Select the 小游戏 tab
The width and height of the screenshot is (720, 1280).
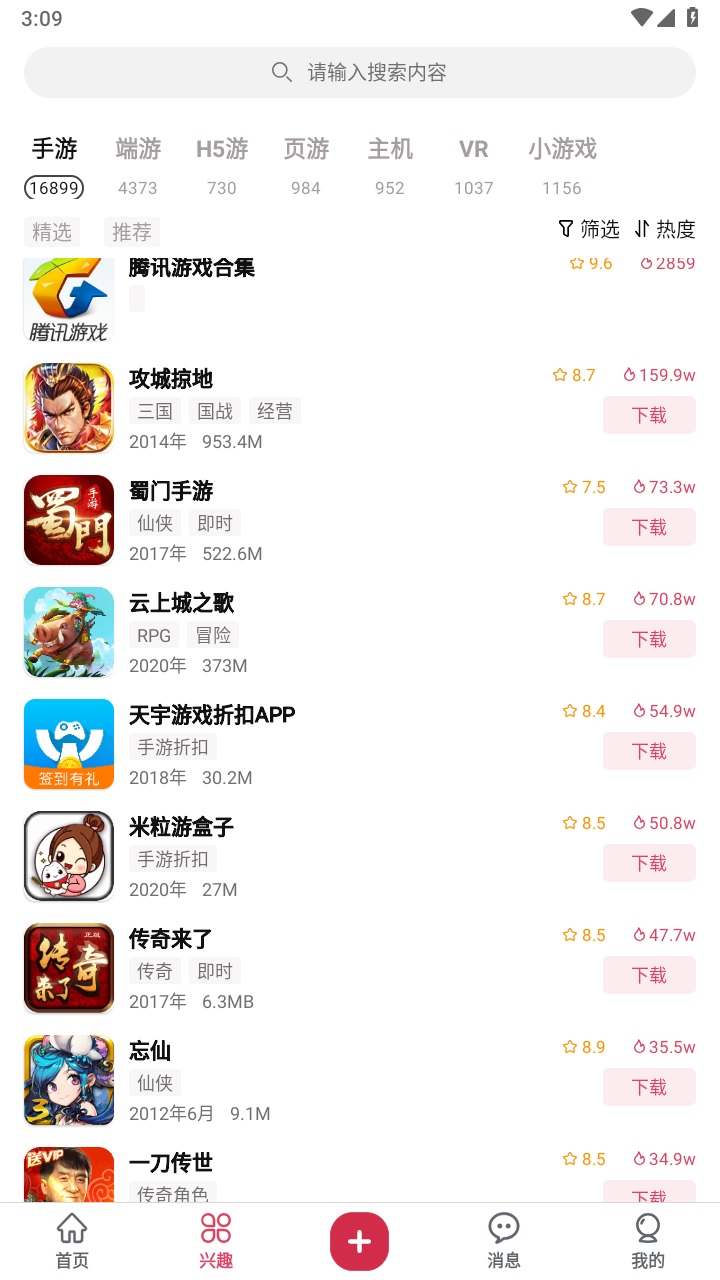point(561,149)
